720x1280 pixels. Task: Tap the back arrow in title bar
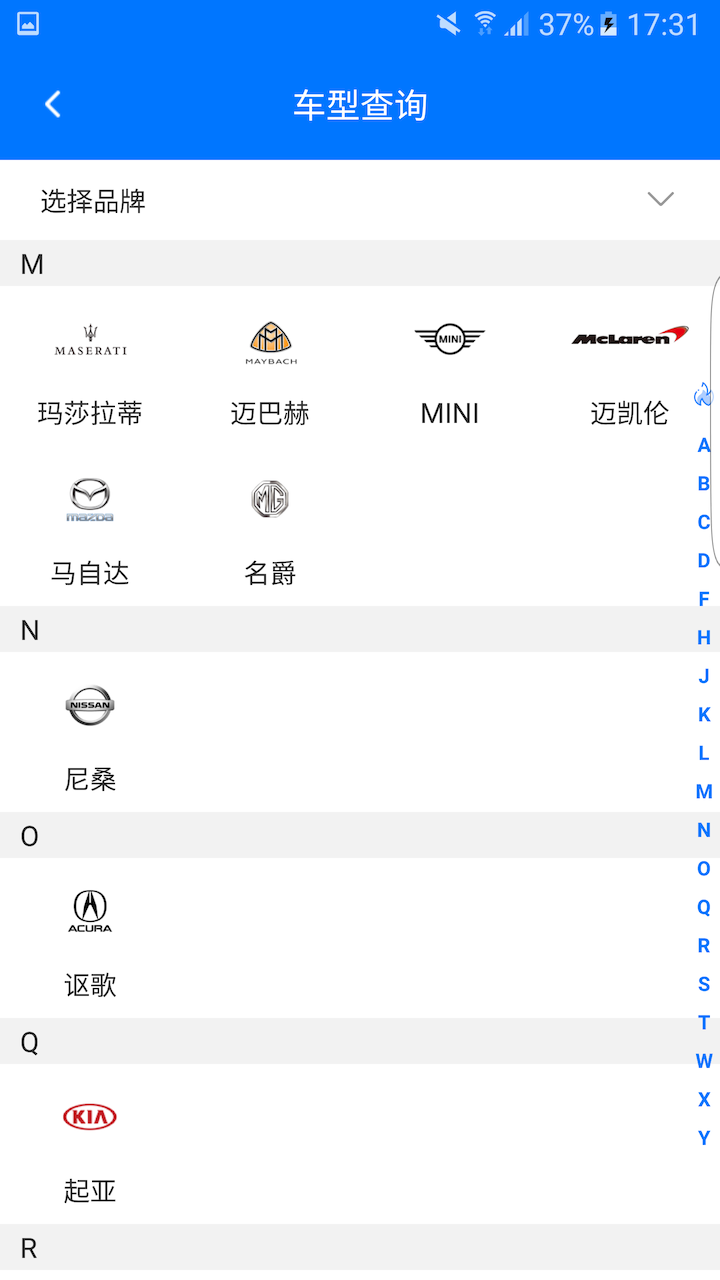click(51, 104)
